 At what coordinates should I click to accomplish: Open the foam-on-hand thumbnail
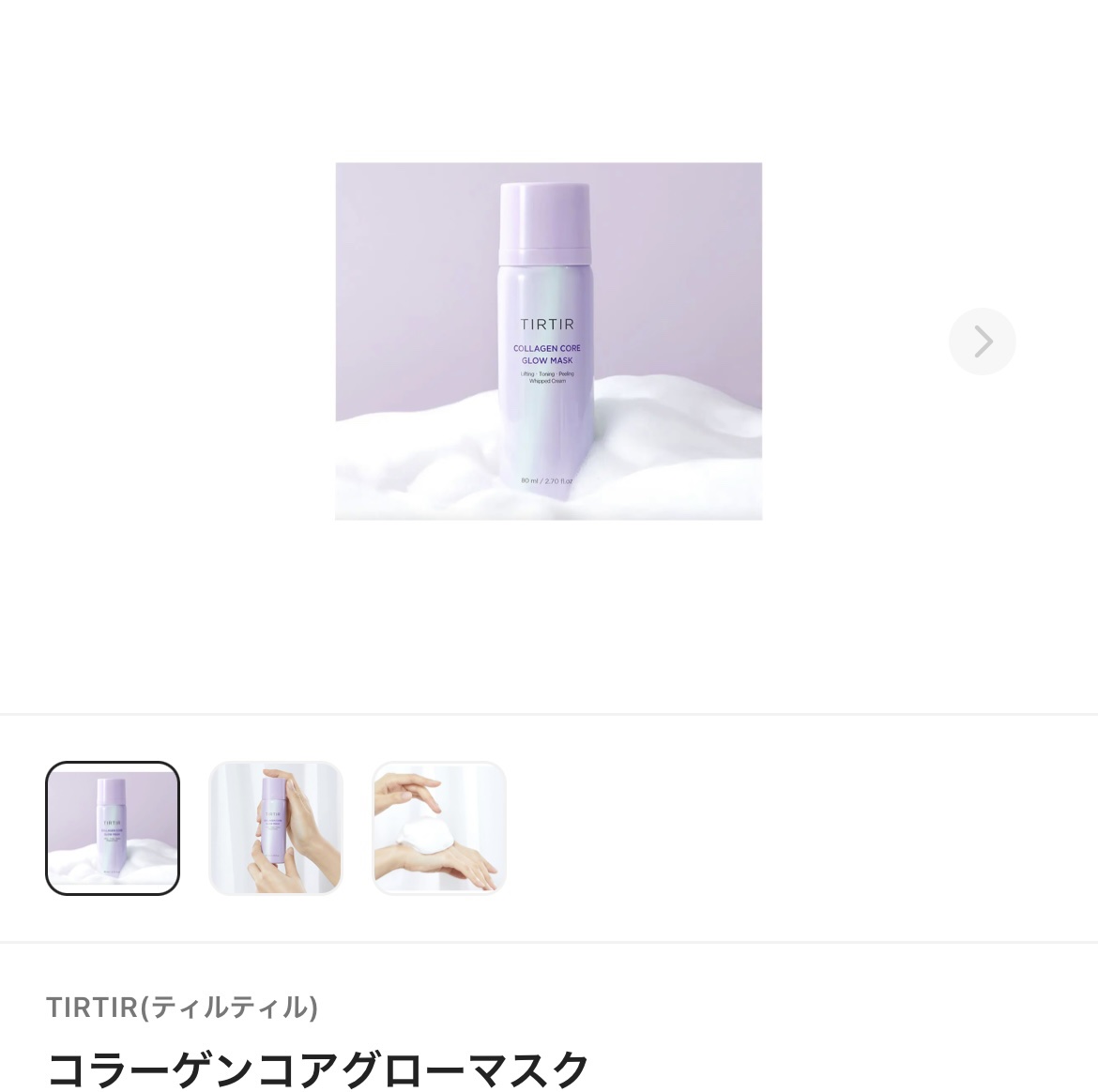439,828
